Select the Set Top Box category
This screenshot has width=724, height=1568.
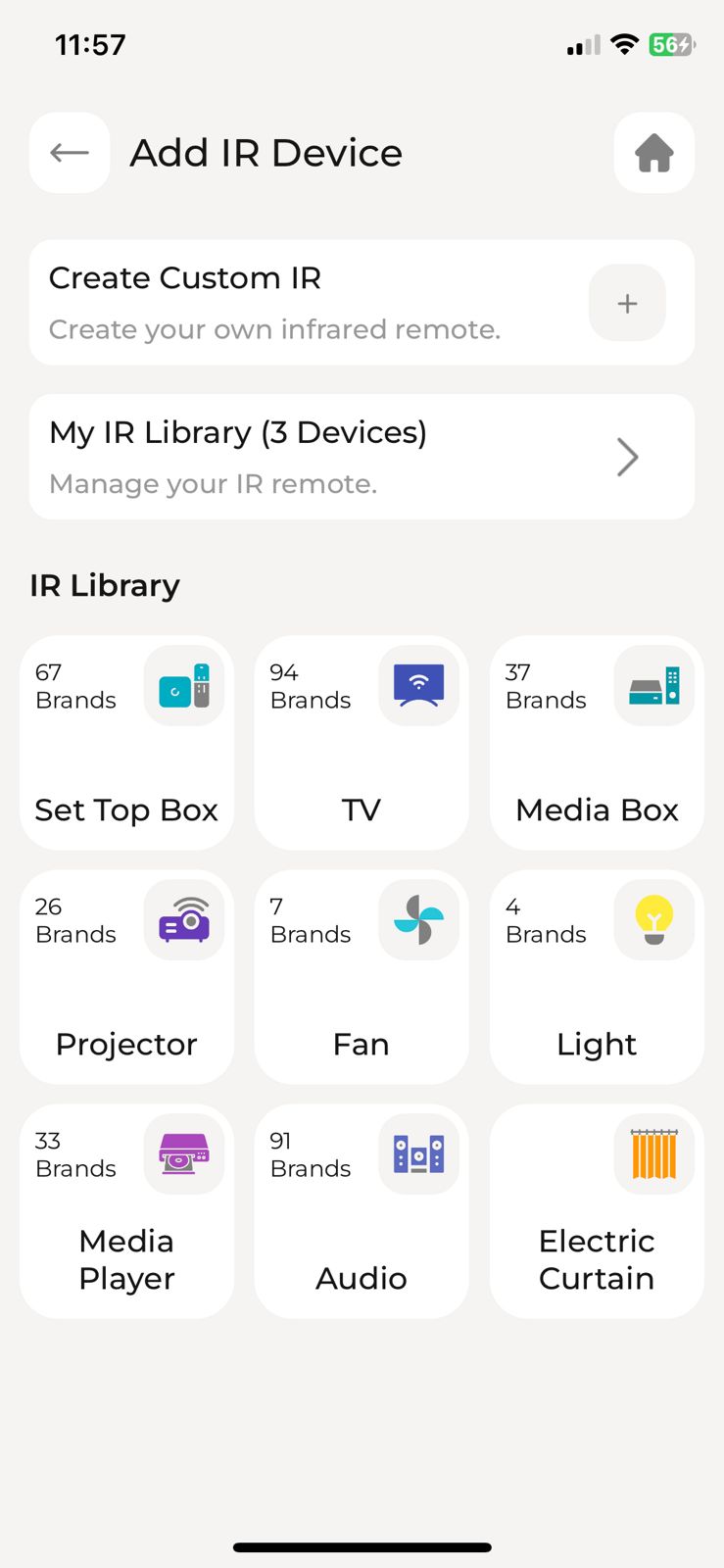click(126, 743)
